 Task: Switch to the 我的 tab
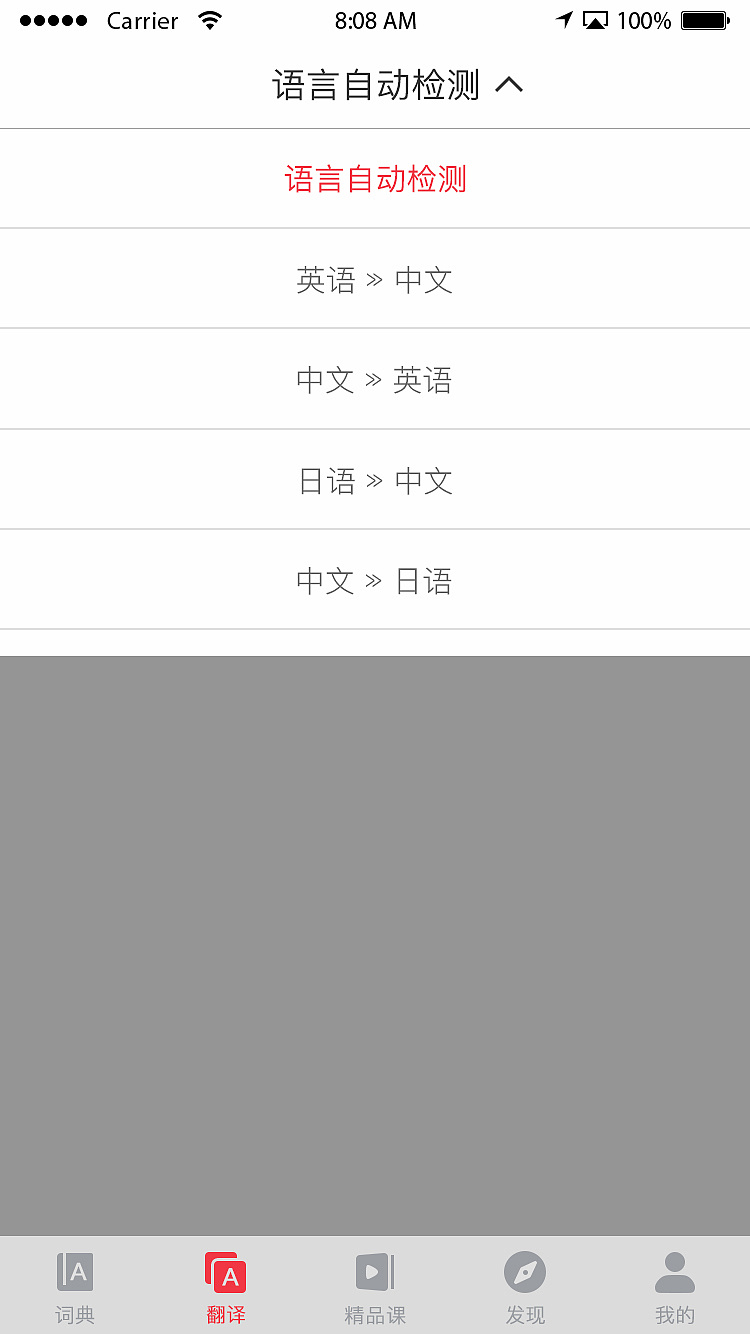[x=675, y=1287]
